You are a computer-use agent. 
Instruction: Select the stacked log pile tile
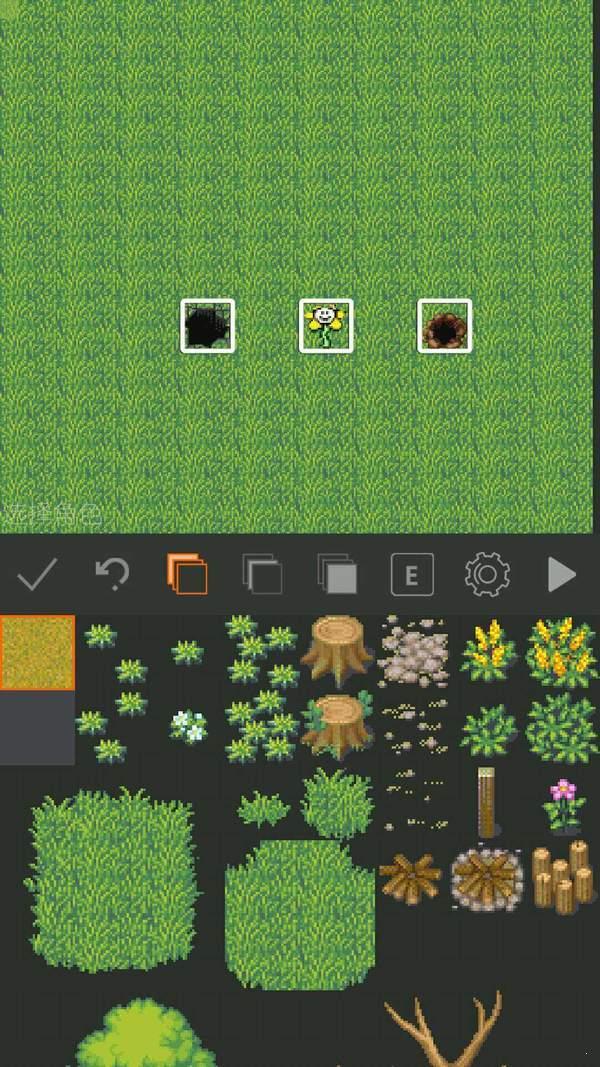pyautogui.click(x=561, y=877)
